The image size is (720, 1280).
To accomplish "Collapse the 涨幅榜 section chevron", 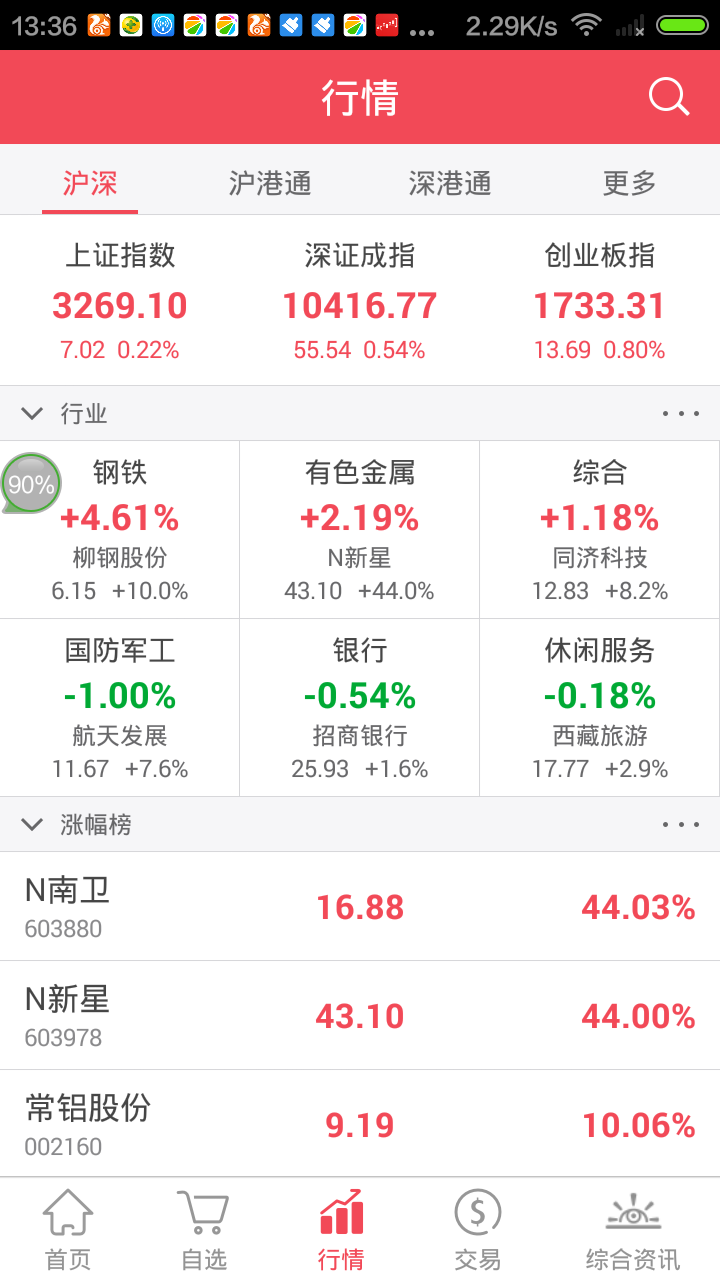I will click(31, 824).
